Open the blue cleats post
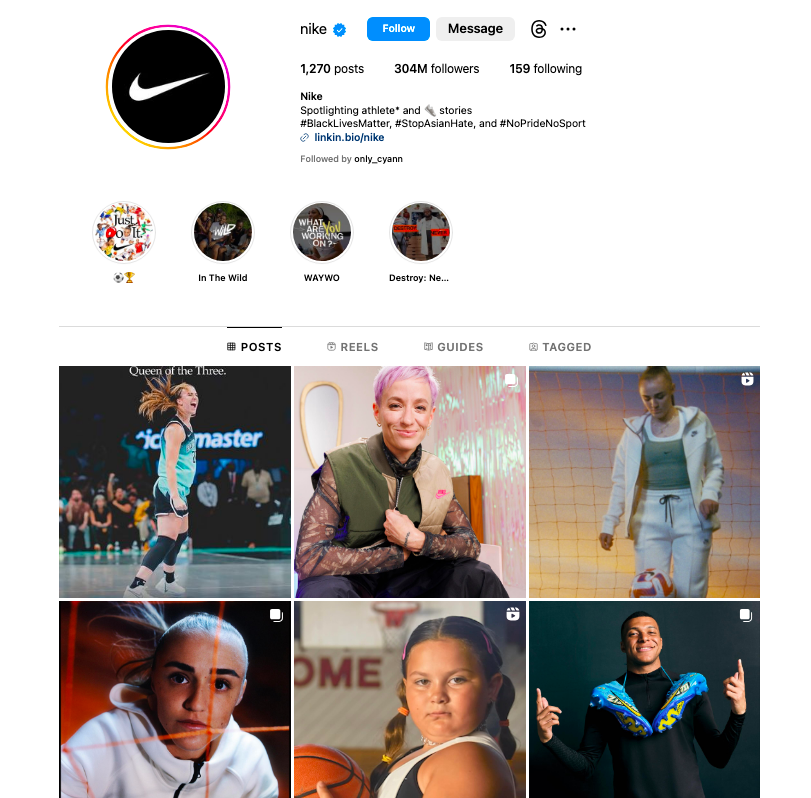Viewport: 811px width, 798px height. pos(644,699)
